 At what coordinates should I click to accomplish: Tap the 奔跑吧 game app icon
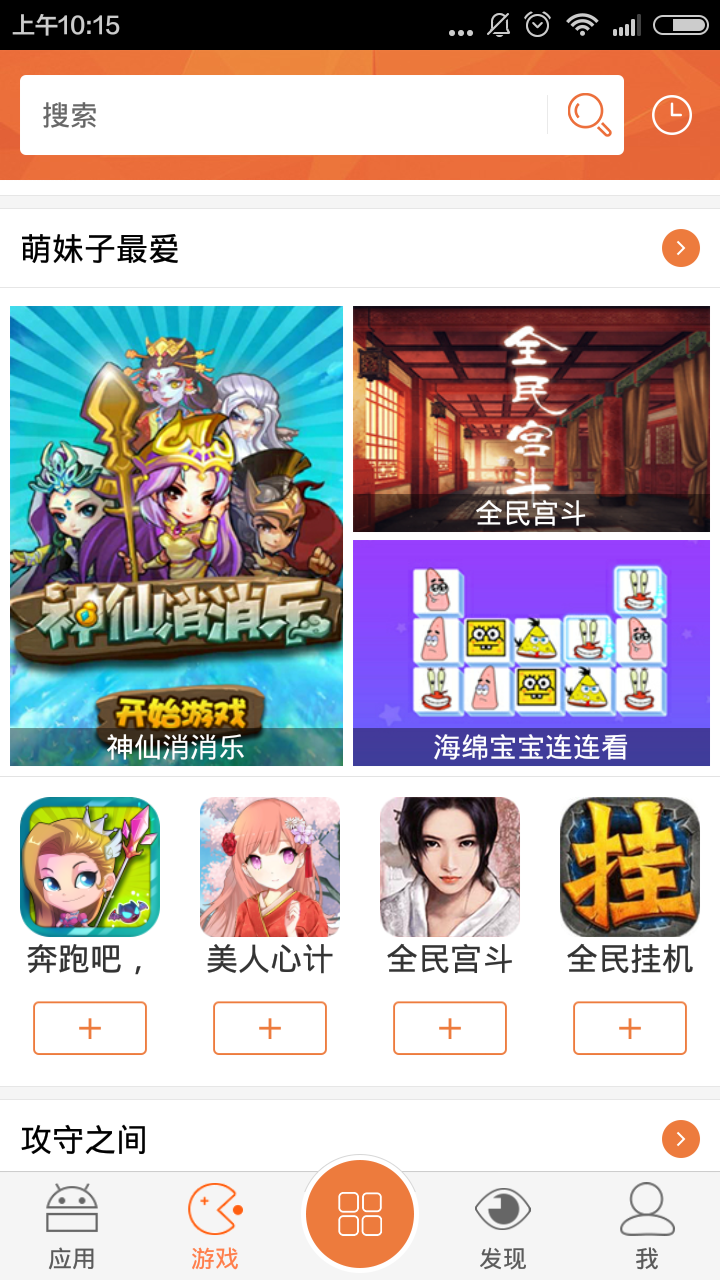click(89, 866)
